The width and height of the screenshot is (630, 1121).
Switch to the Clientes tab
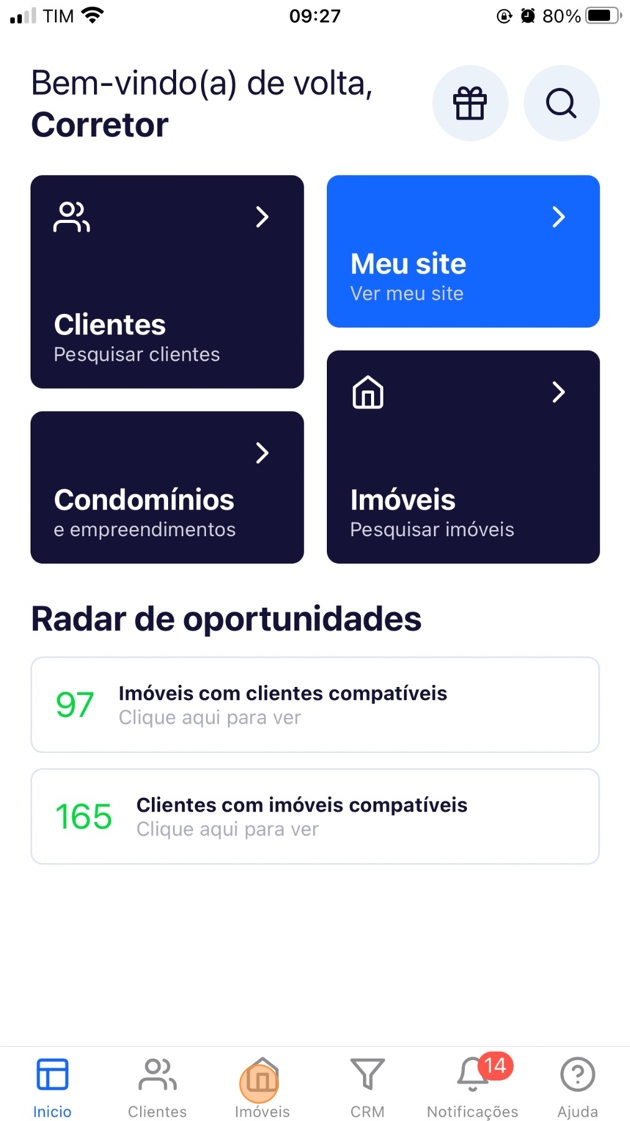coord(157,1087)
